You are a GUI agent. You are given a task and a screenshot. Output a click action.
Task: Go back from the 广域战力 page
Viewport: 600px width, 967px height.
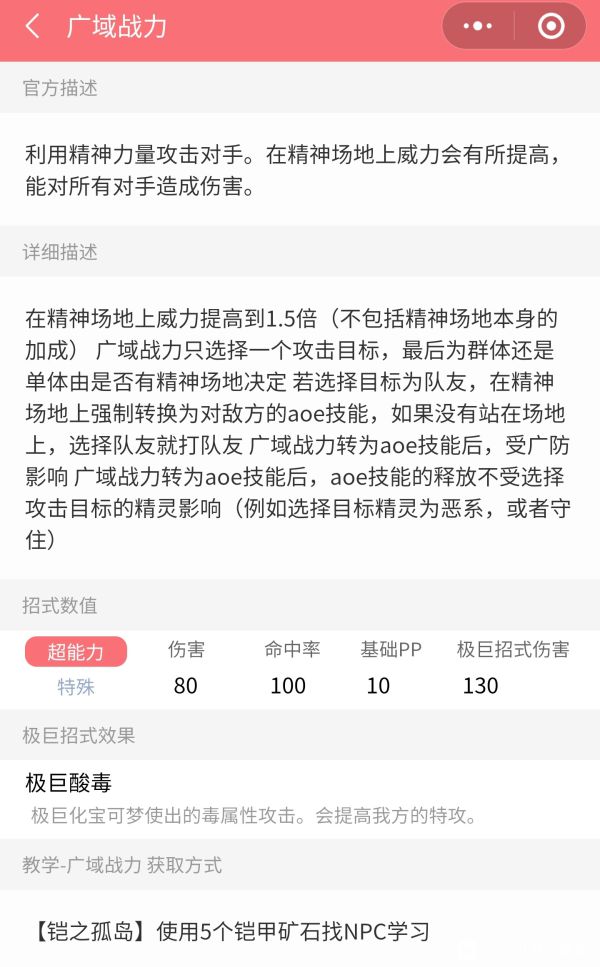pyautogui.click(x=32, y=27)
